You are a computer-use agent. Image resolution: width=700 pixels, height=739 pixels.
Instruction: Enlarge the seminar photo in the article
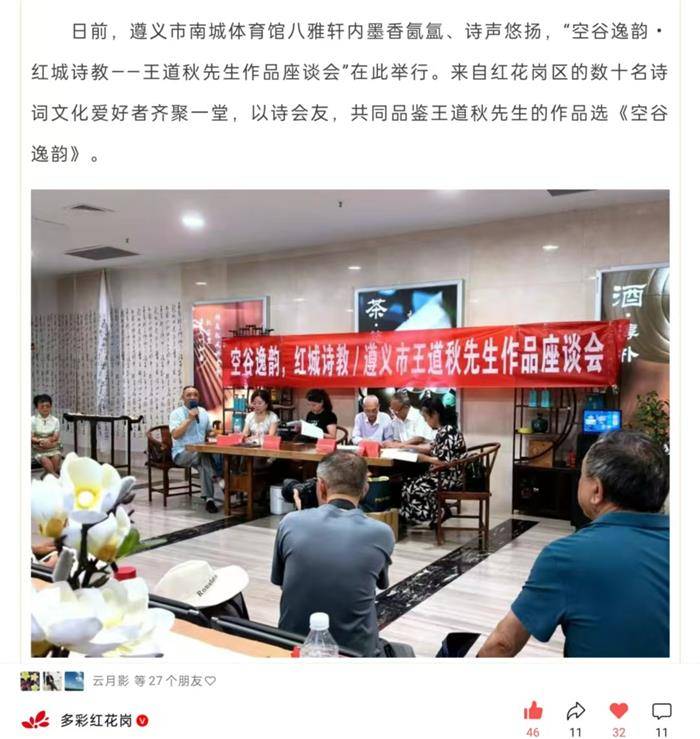[350, 423]
